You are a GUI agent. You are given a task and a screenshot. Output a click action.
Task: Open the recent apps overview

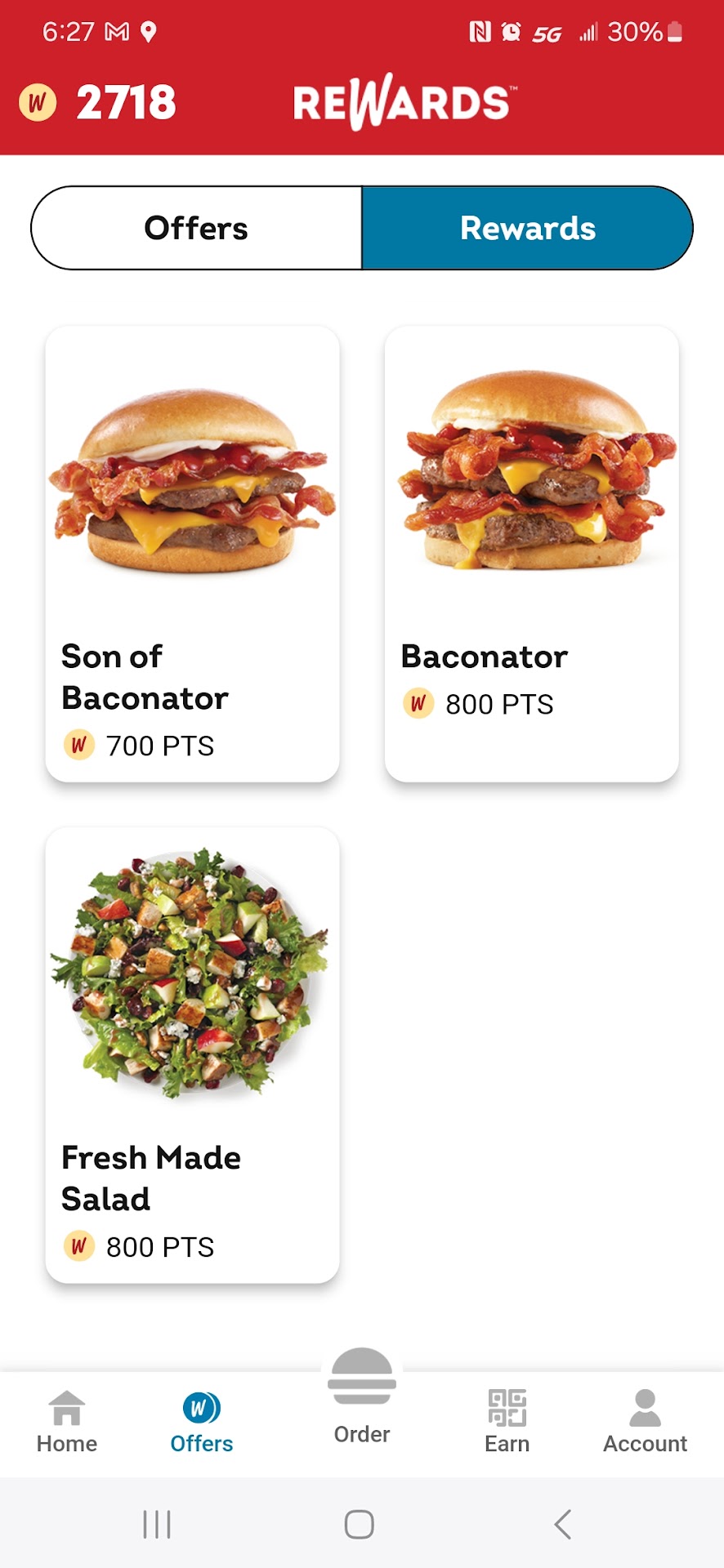pos(157,1524)
